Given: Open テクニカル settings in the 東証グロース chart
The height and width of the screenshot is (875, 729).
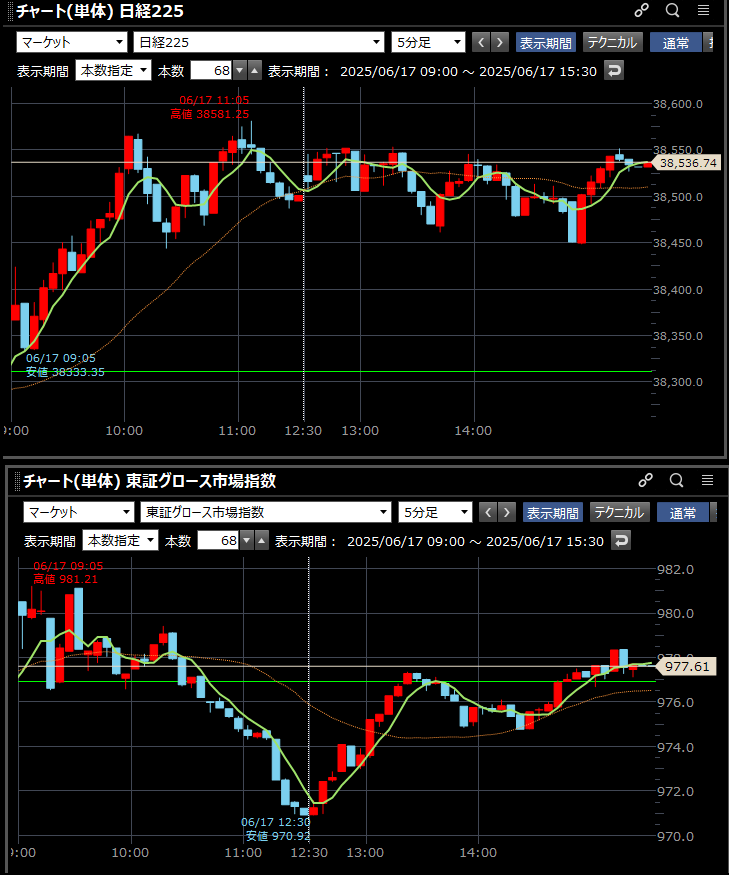Looking at the screenshot, I should 618,512.
